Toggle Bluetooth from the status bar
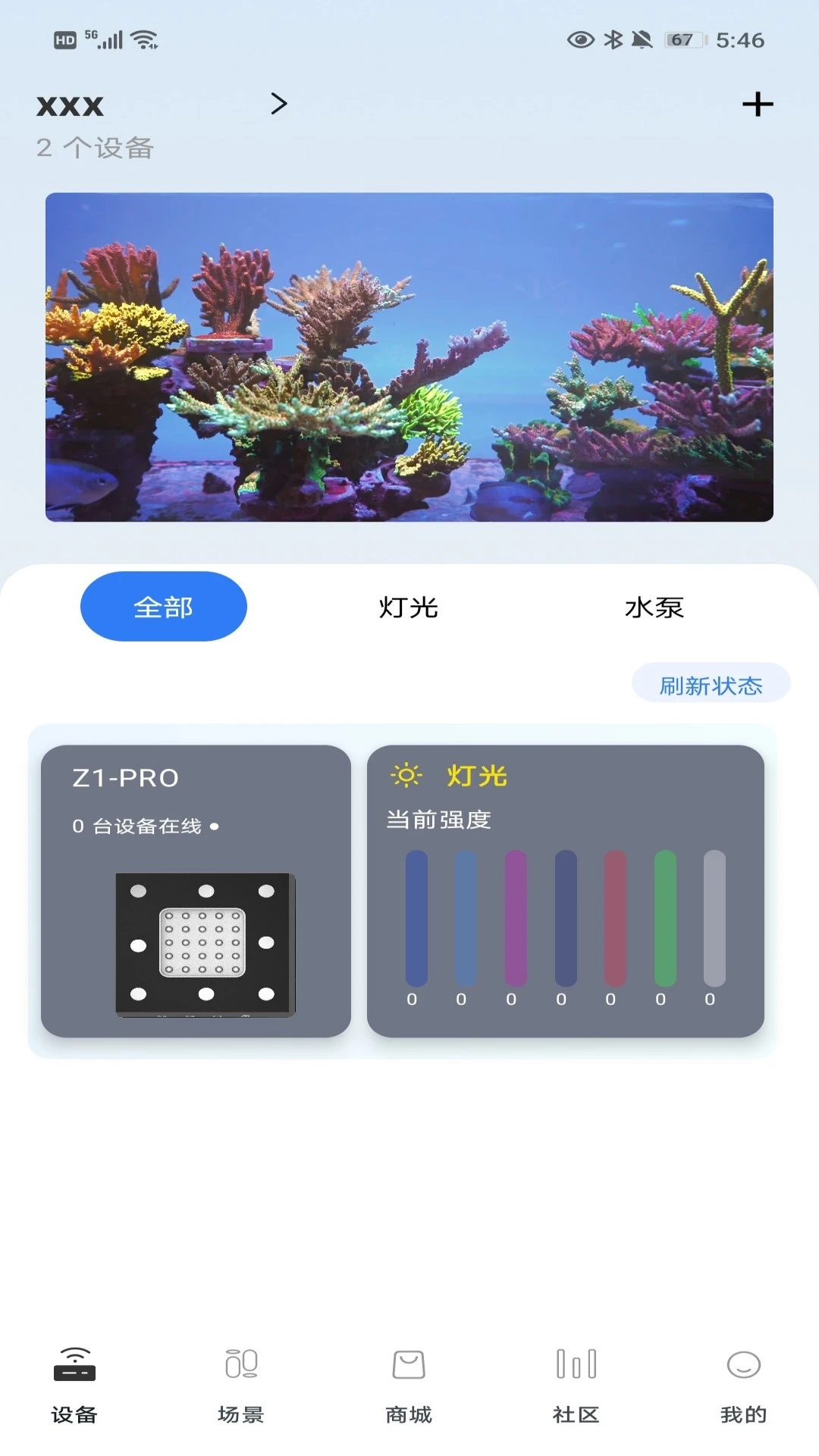 [614, 39]
